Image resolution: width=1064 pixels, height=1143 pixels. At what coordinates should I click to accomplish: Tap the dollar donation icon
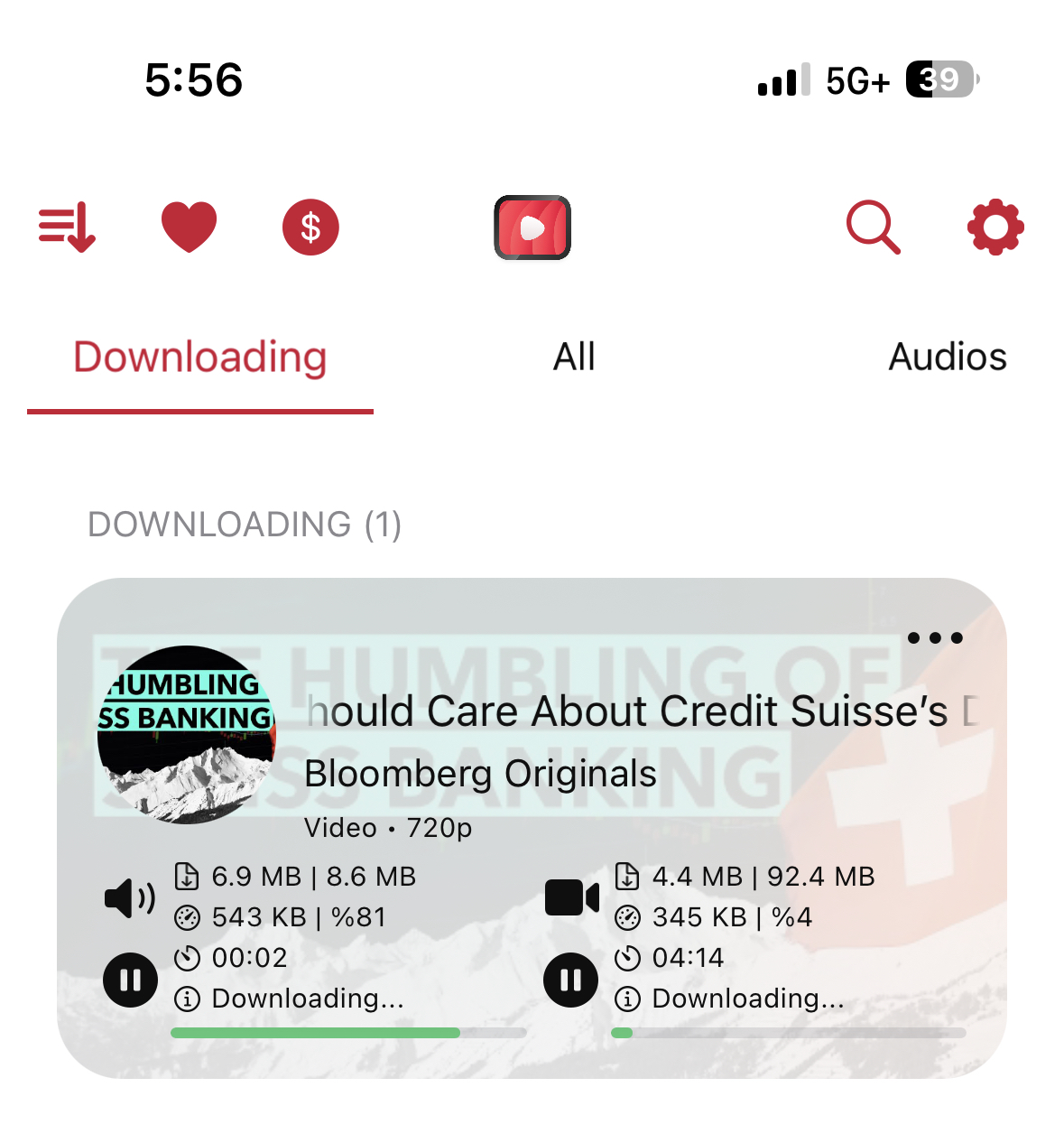(310, 227)
